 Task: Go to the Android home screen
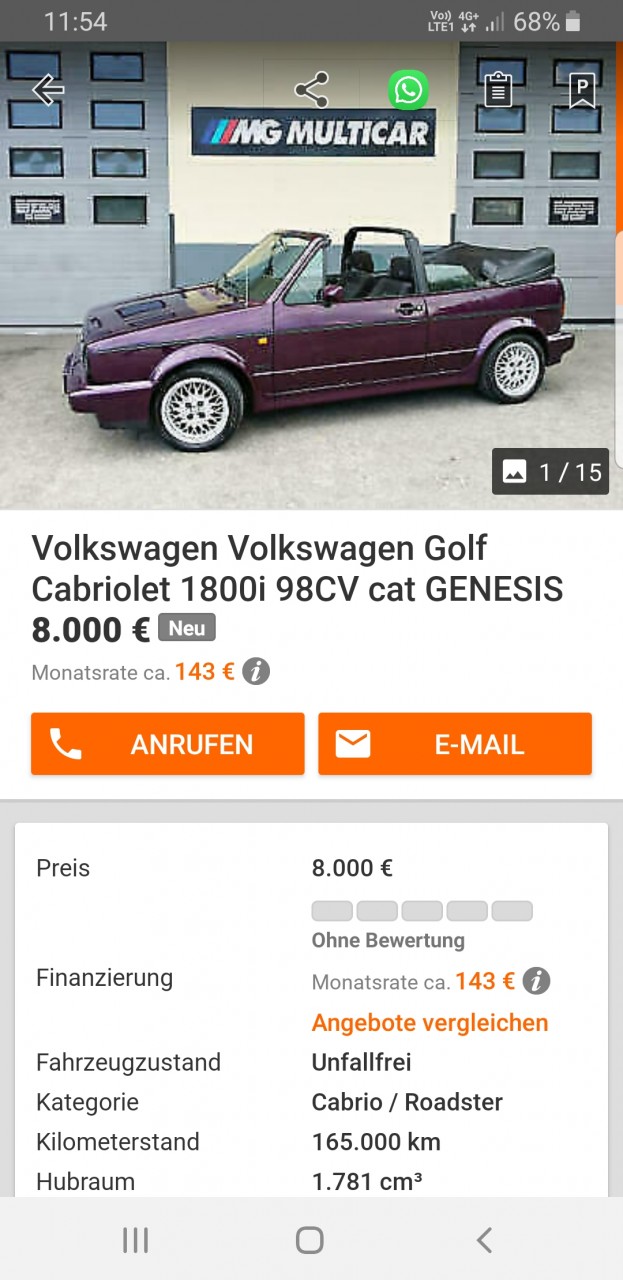(310, 1241)
